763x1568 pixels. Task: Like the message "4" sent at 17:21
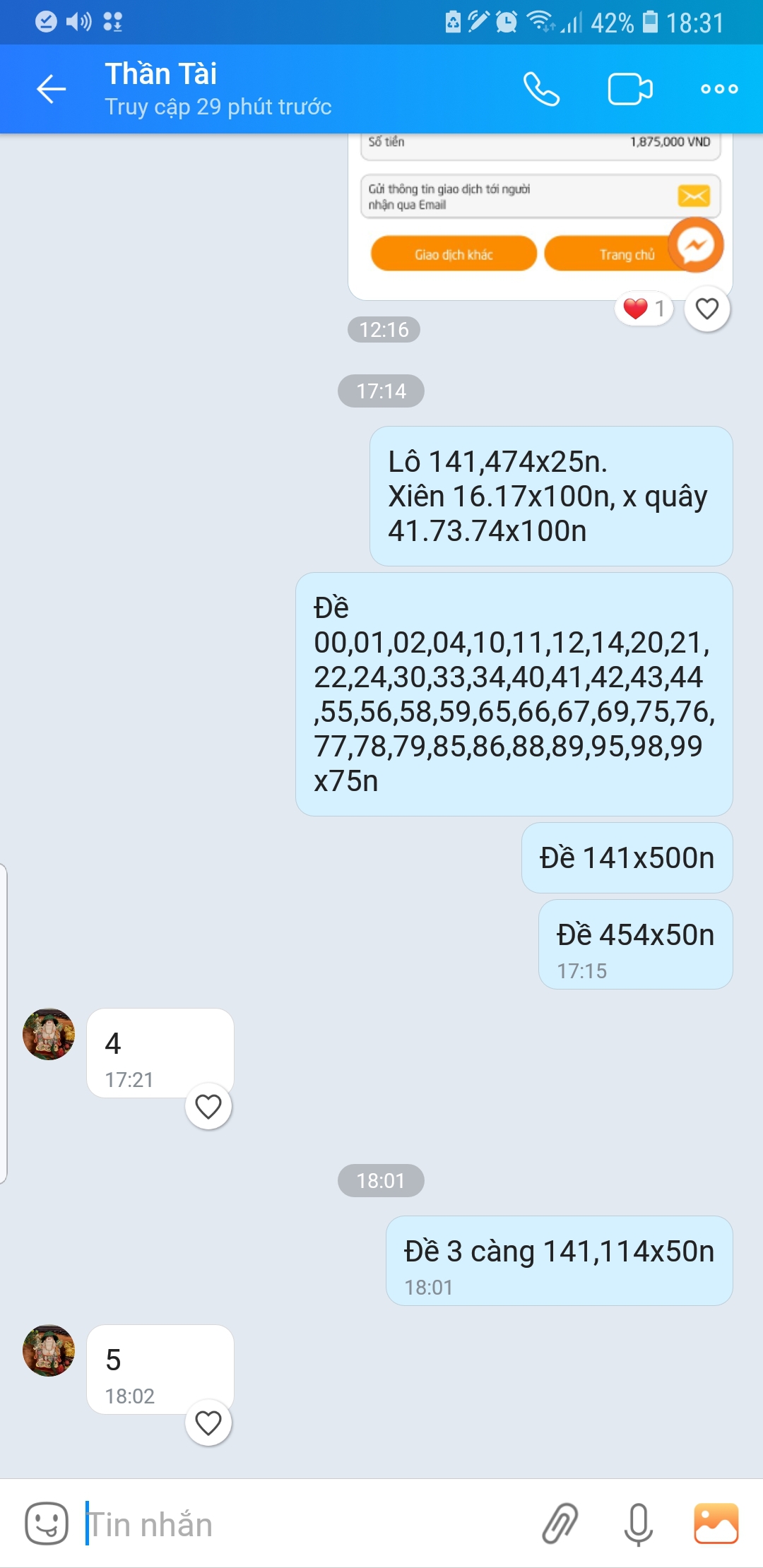208,1106
